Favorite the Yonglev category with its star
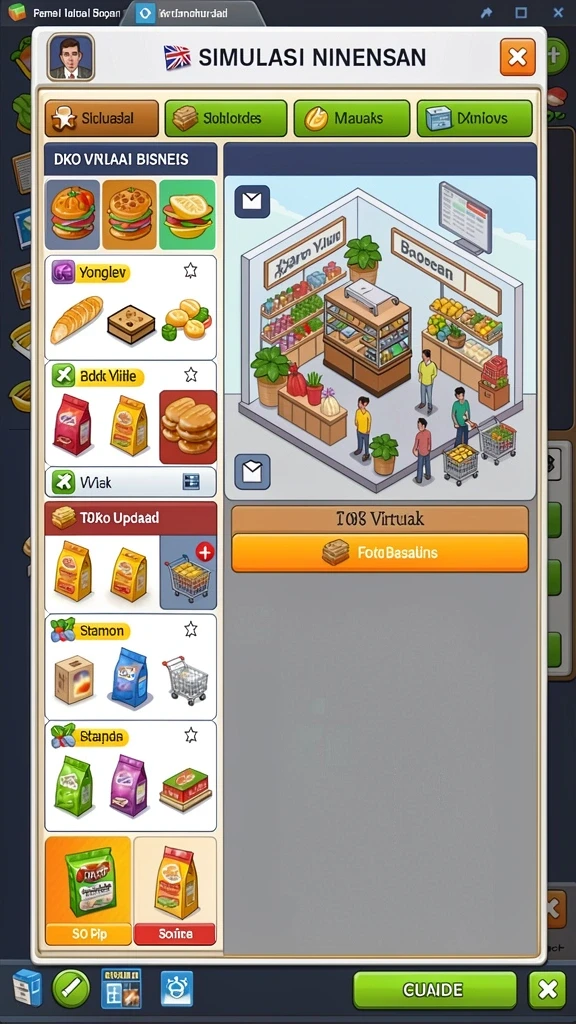Screen dimensions: 576x1024 coord(191,270)
